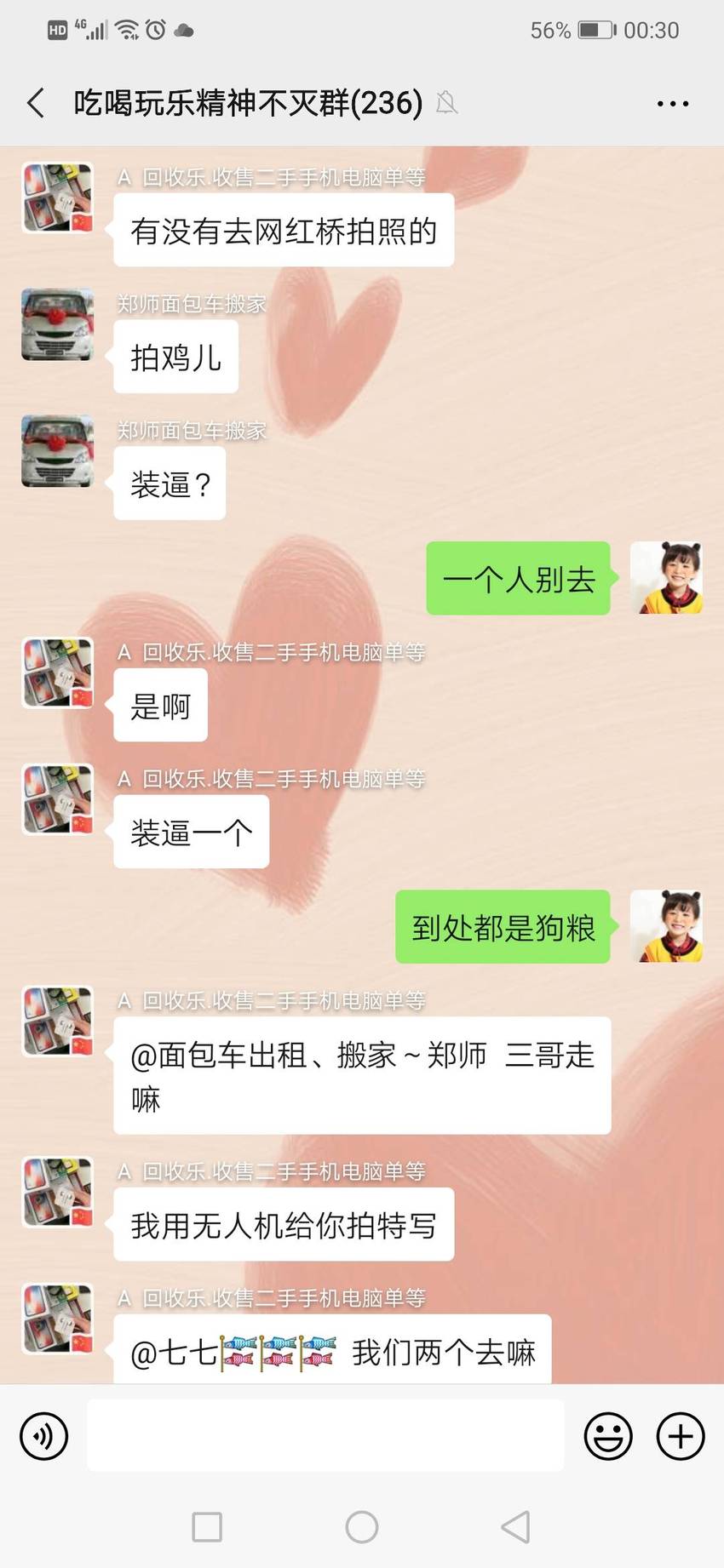The image size is (724, 1568).
Task: Tap my avatar beside 到处都是狗粮
Action: [666, 926]
